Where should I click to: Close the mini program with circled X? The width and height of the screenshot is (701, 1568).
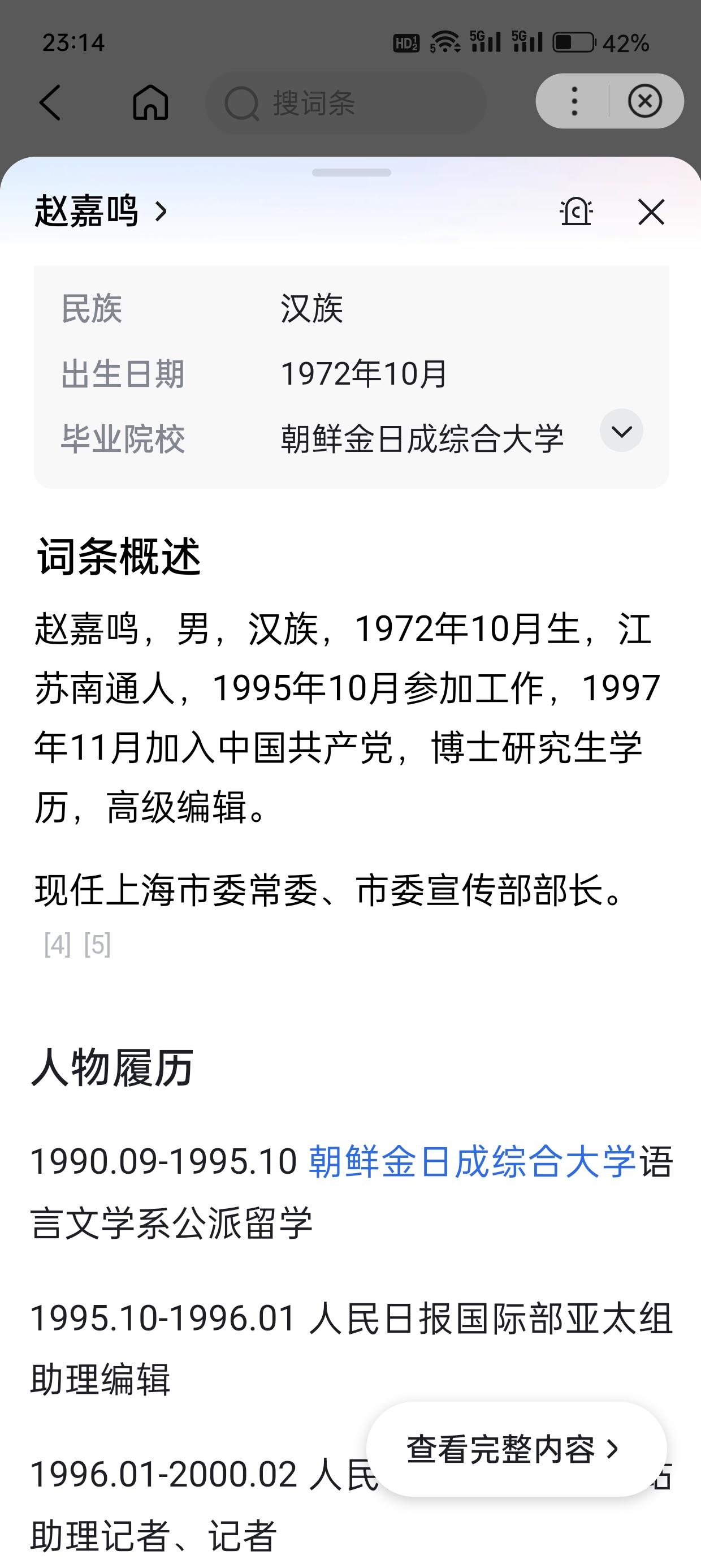pos(645,101)
